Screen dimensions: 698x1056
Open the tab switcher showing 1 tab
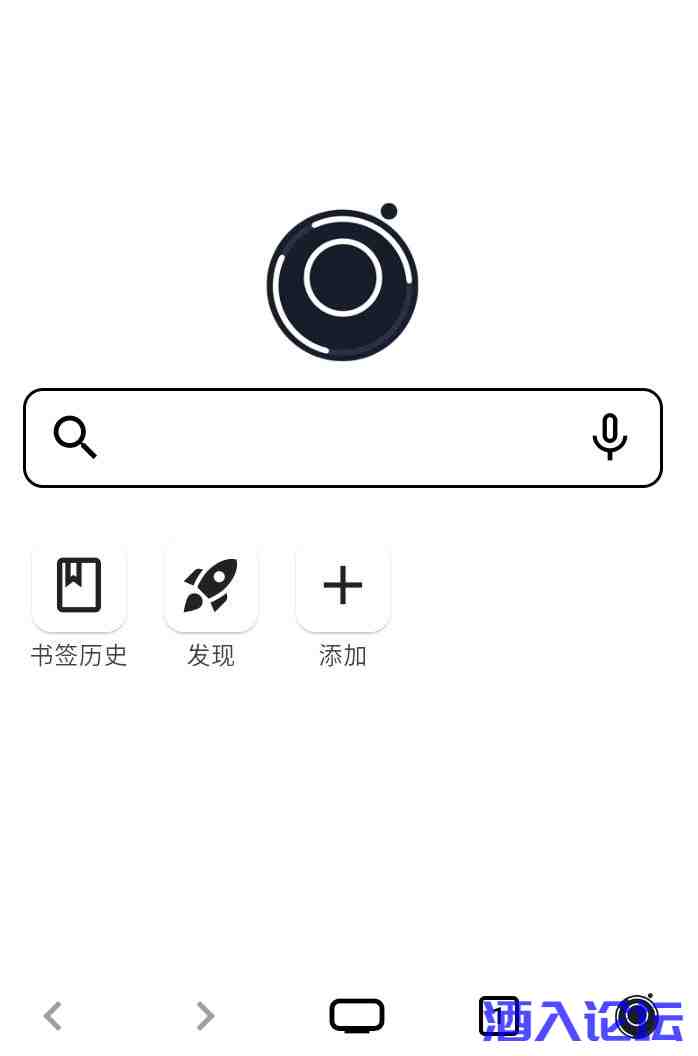(x=498, y=1016)
